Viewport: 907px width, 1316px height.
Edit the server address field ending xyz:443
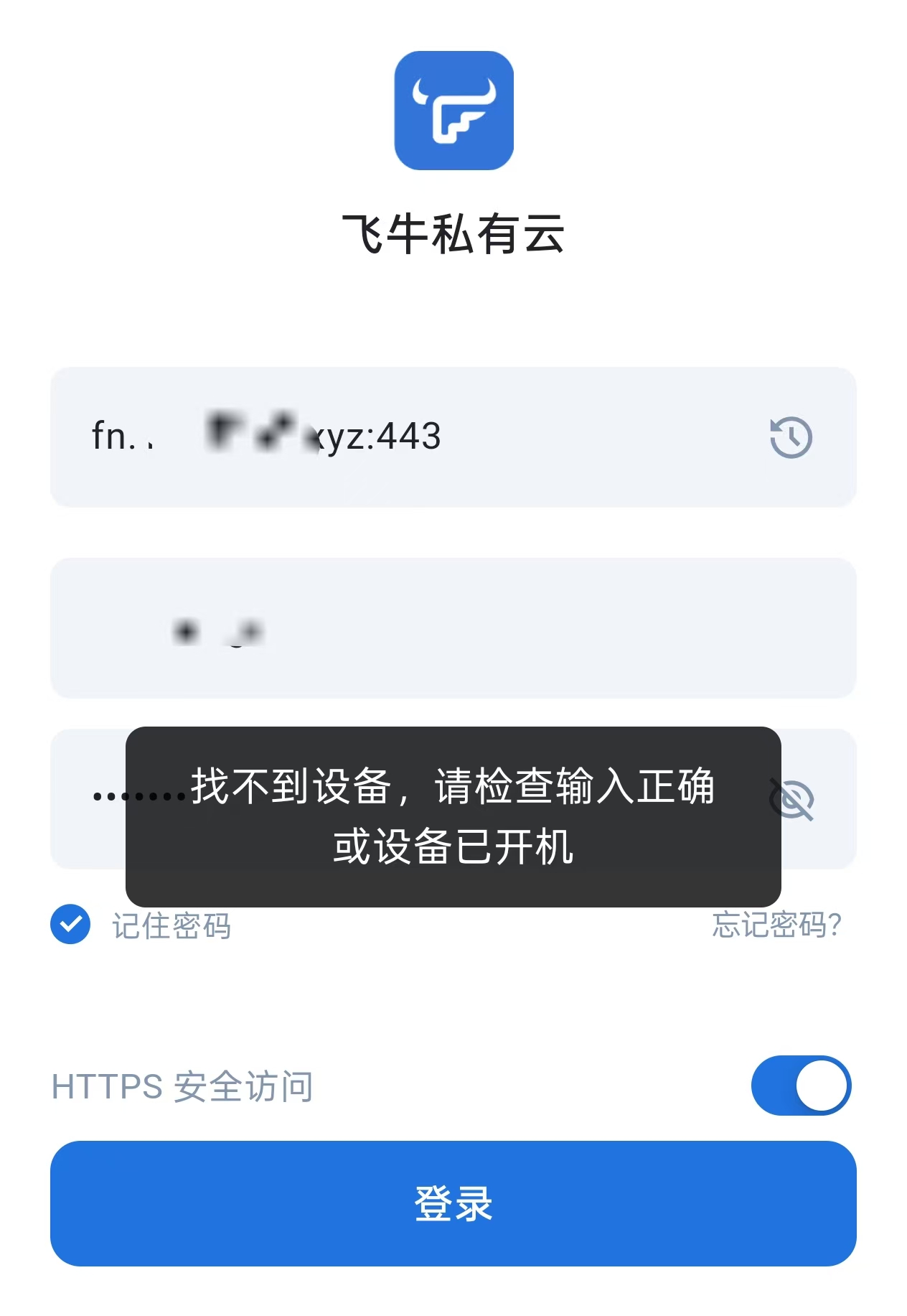click(x=402, y=437)
